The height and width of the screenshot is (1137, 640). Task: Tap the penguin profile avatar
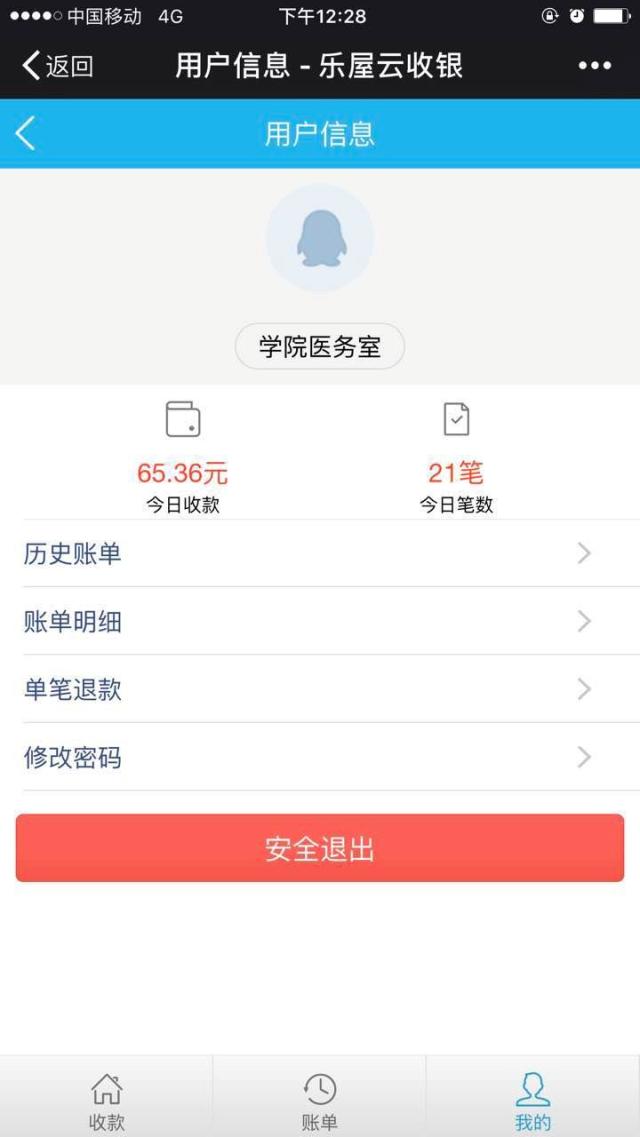click(320, 238)
